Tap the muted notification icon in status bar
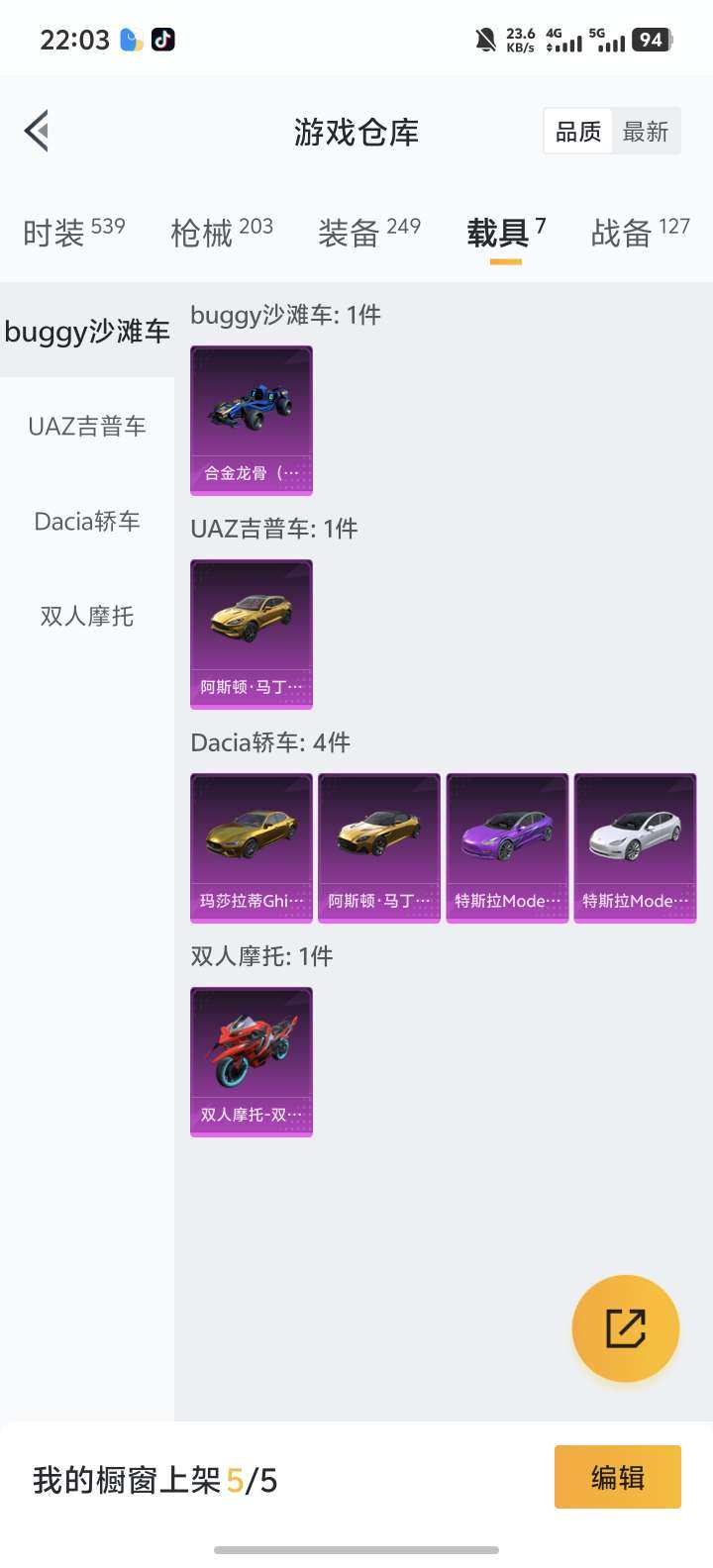The height and width of the screenshot is (1568, 713). click(485, 38)
